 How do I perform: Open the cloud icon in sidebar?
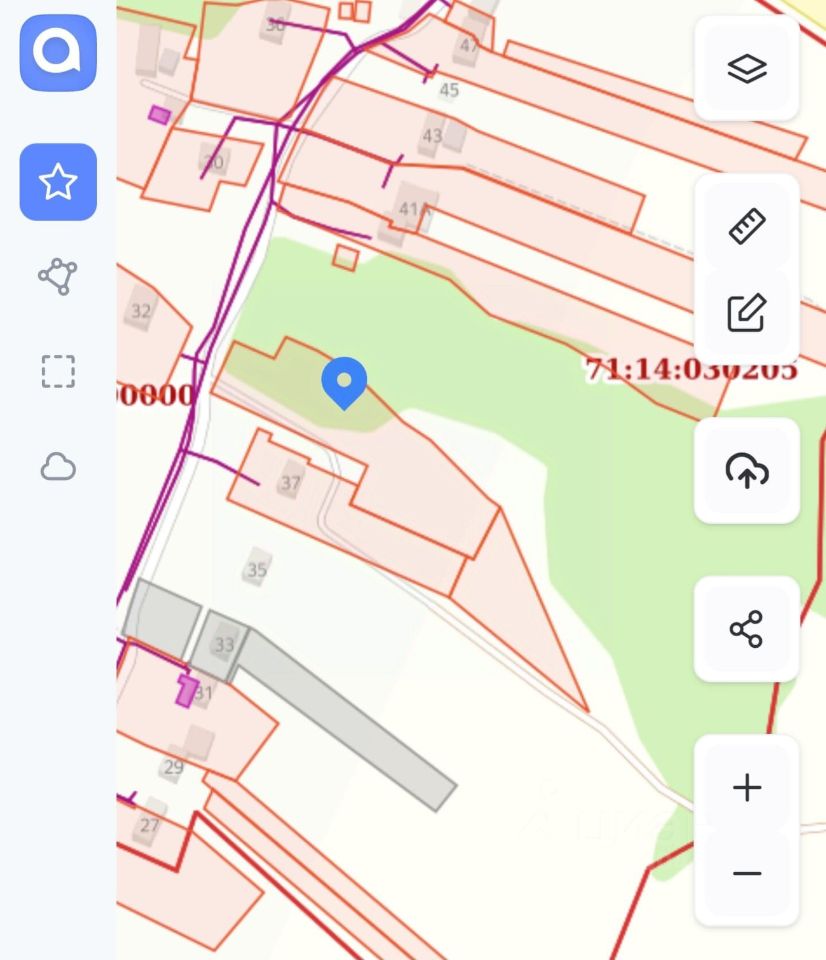pyautogui.click(x=58, y=466)
